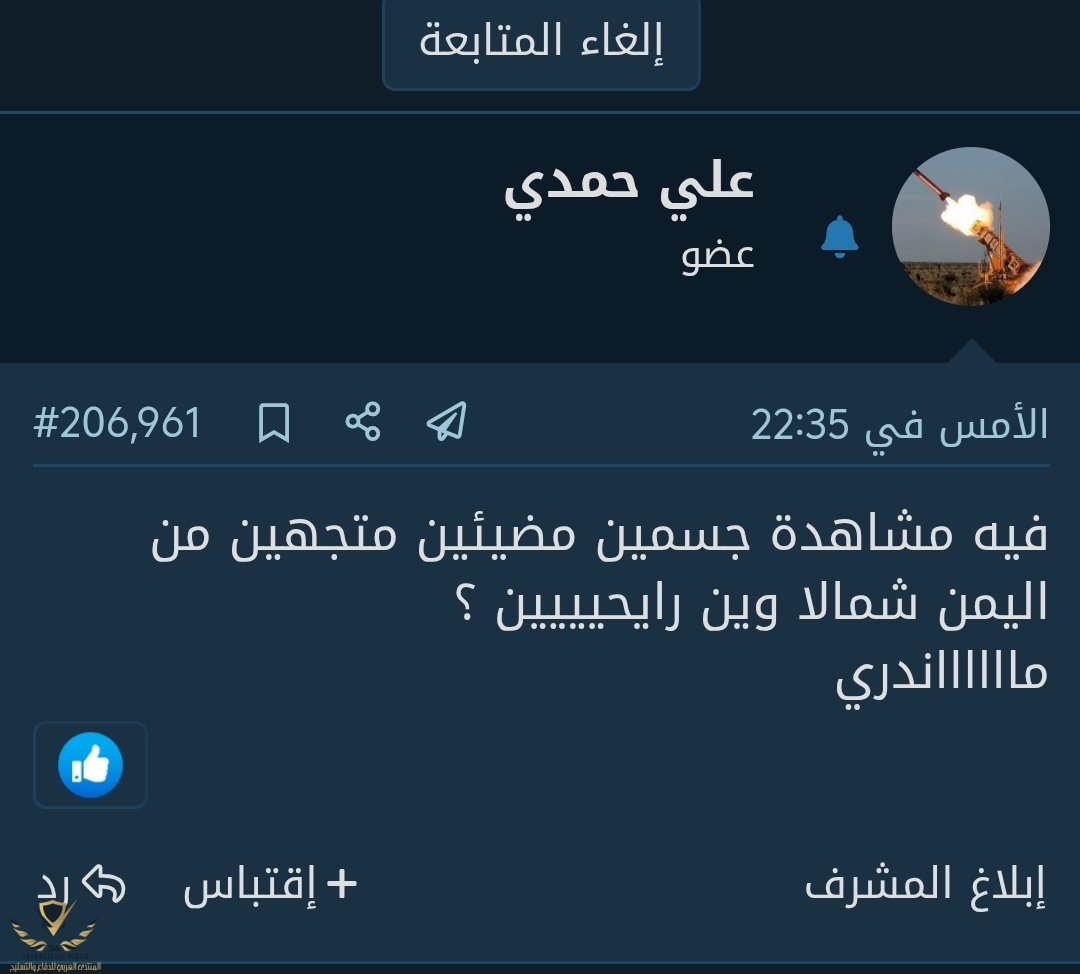Screen dimensions: 1080x974
Task: Add the post to multi-quote with إقتباس
Action: click(270, 886)
